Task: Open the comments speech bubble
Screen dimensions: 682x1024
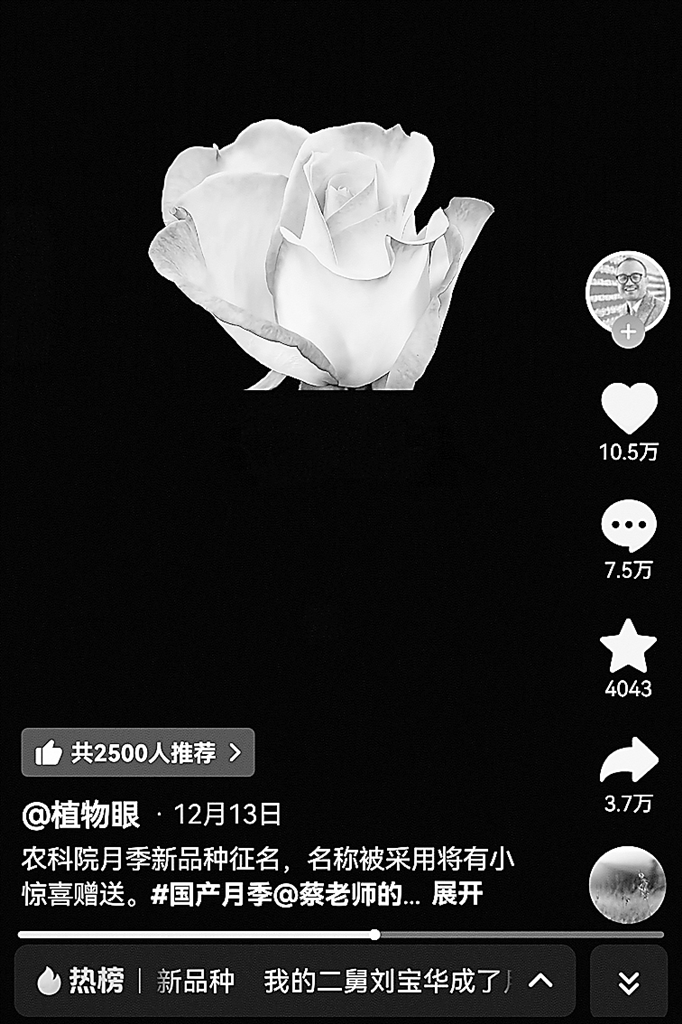Action: 628,527
